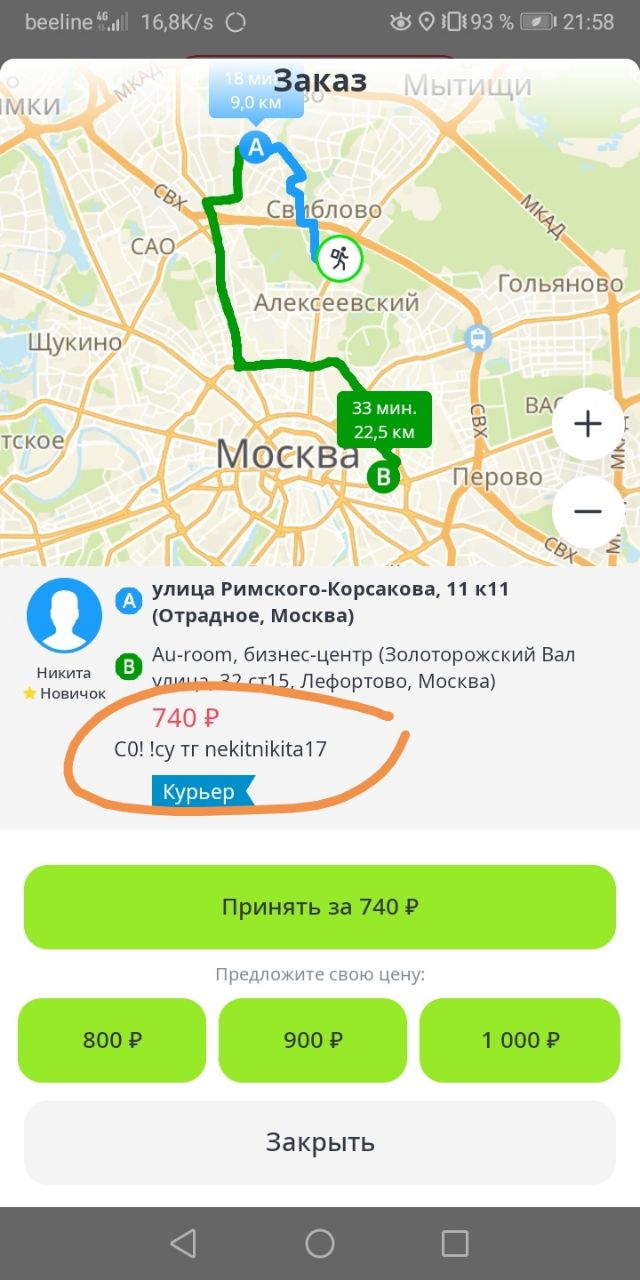Screen dimensions: 640x1280
Task: Zoom in on the map
Action: 587,424
